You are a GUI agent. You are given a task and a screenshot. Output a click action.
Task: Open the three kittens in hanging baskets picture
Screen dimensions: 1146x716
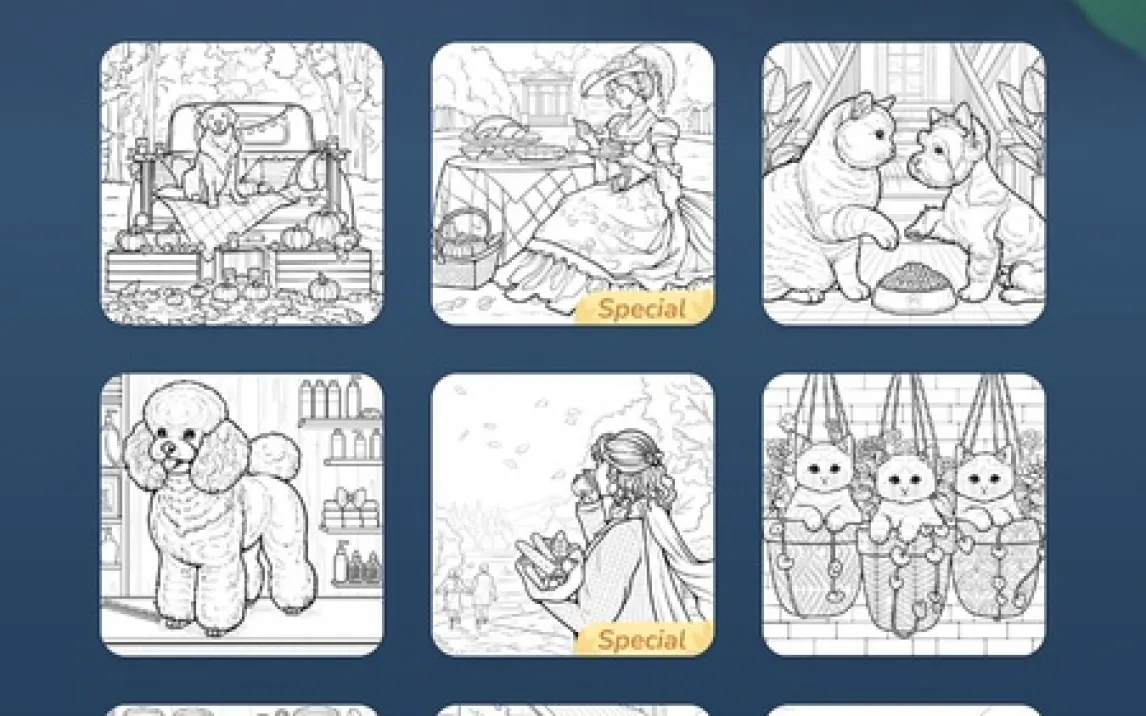coord(904,515)
